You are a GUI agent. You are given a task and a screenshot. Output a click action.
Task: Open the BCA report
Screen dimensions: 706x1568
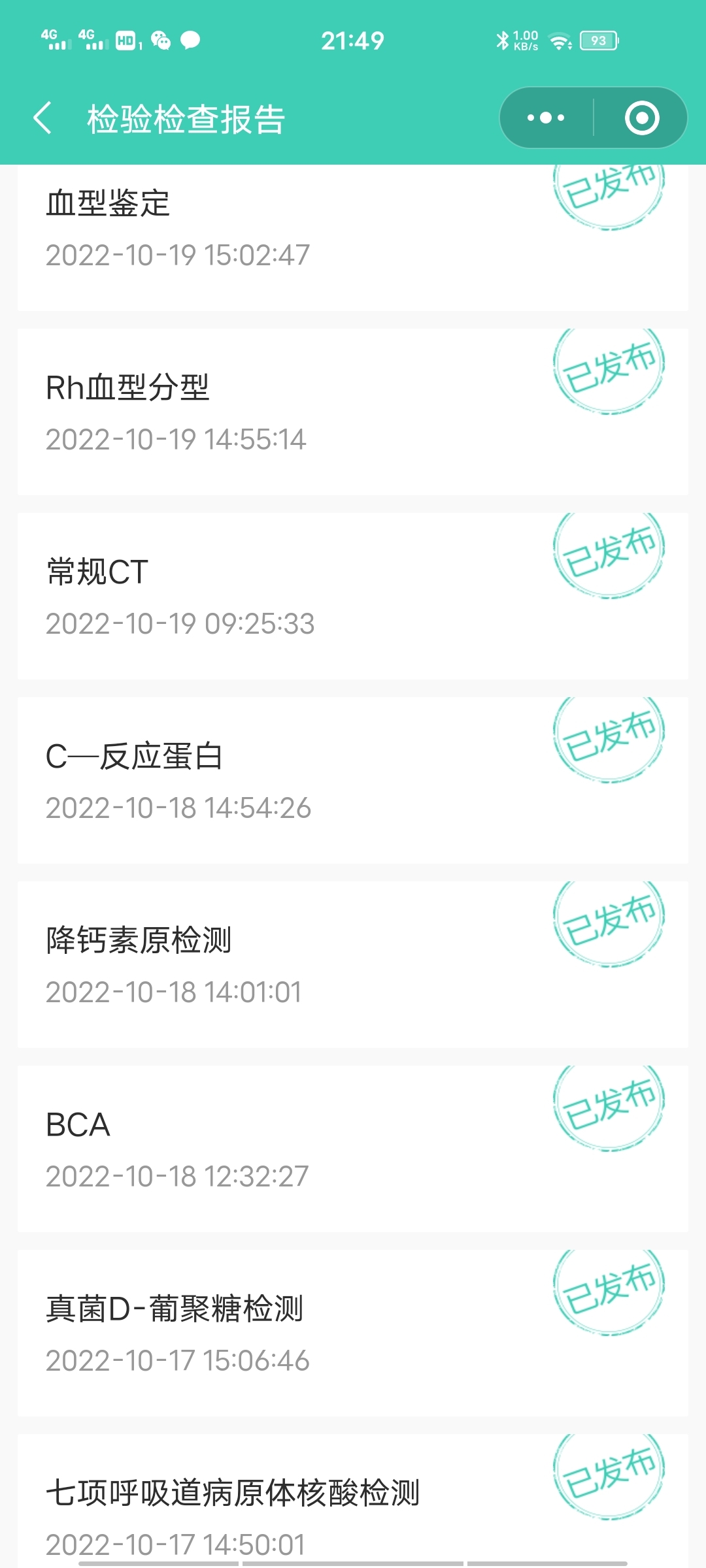pos(353,1149)
